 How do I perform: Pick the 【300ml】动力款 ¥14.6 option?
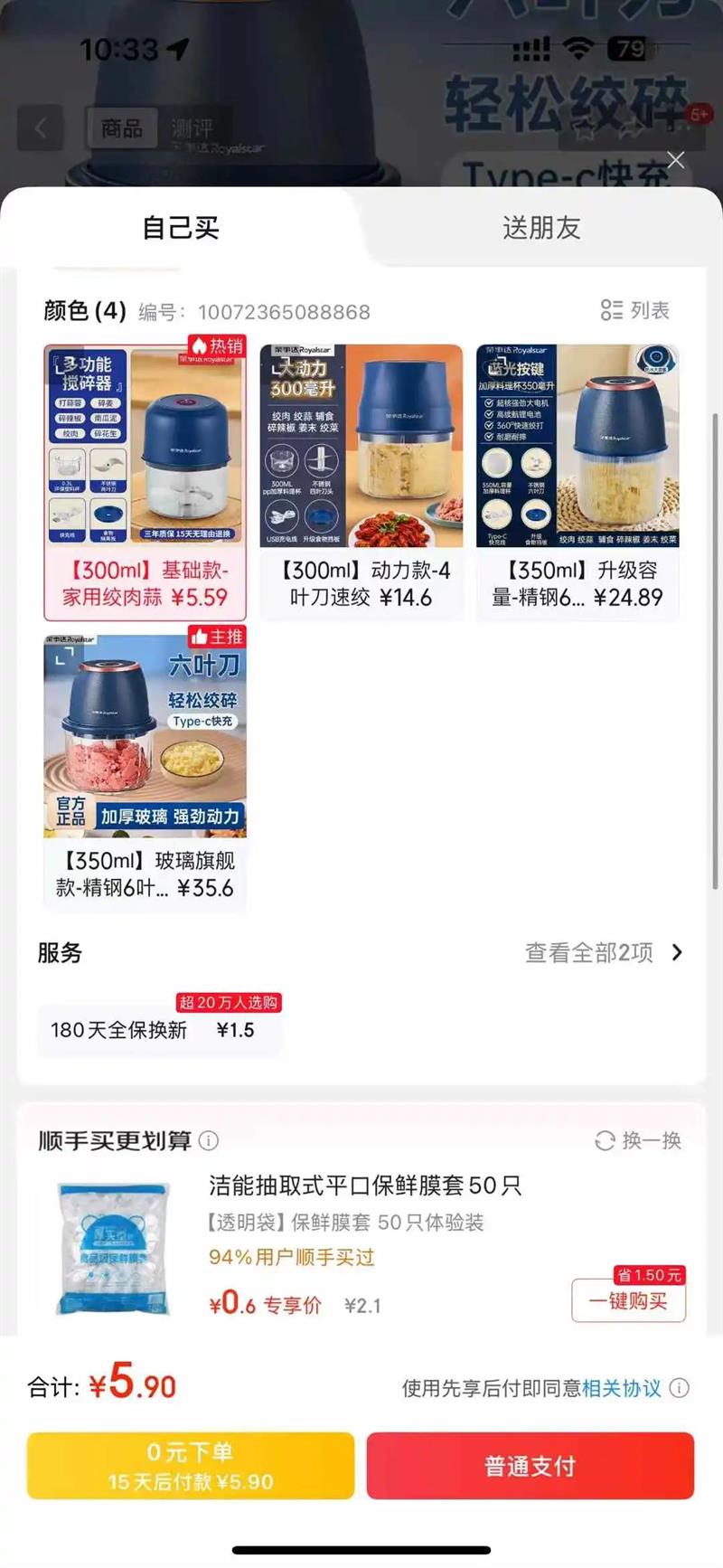coord(361,482)
